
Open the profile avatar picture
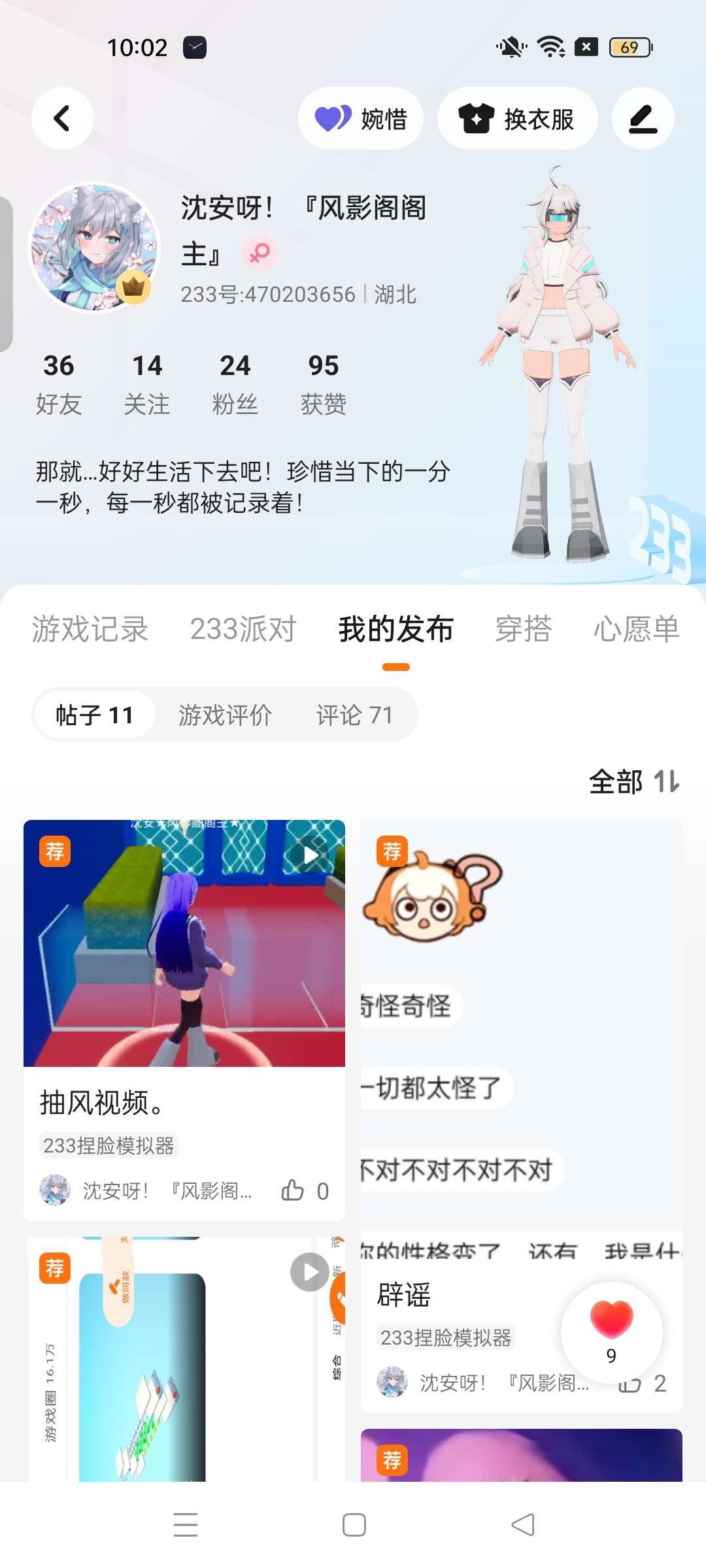point(95,248)
